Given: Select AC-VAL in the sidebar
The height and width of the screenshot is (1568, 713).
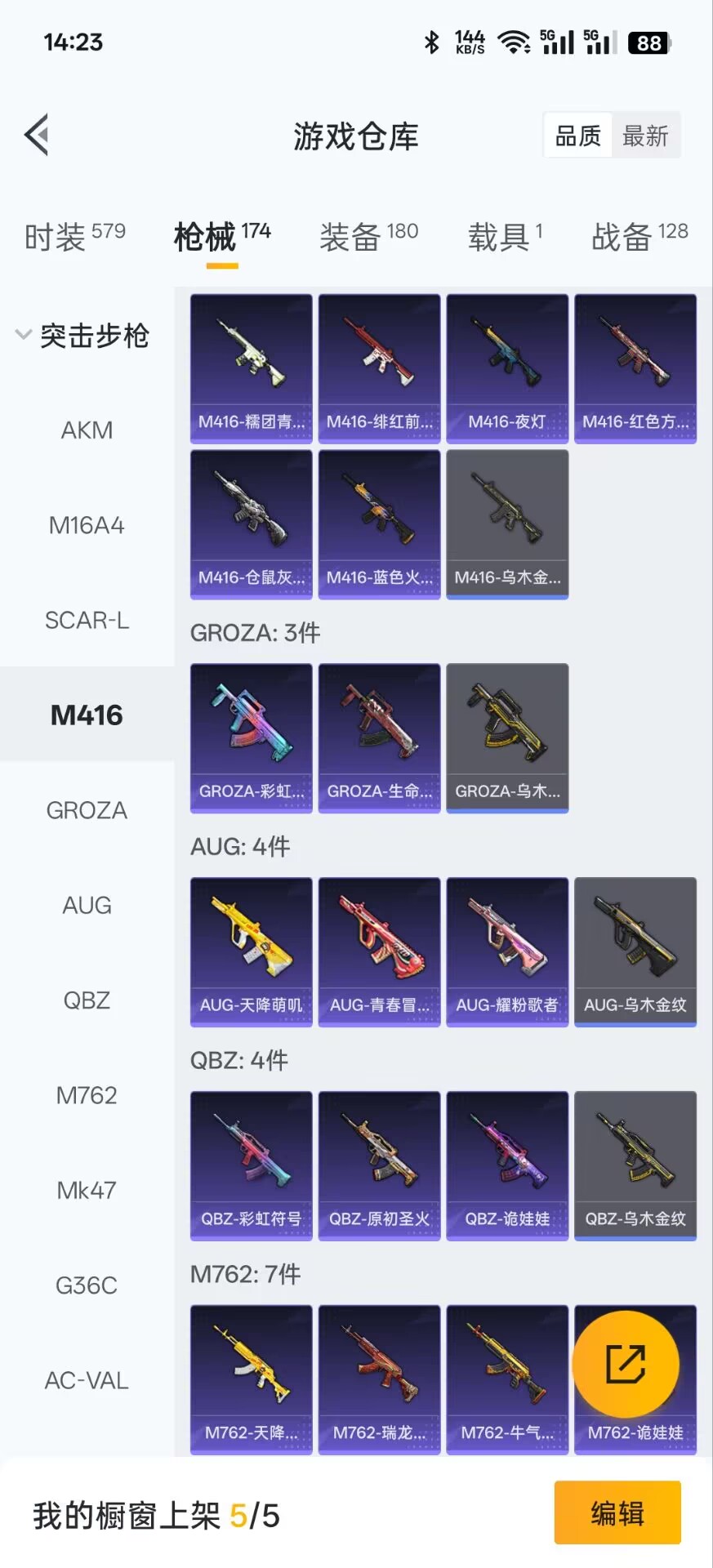Looking at the screenshot, I should point(87,1381).
